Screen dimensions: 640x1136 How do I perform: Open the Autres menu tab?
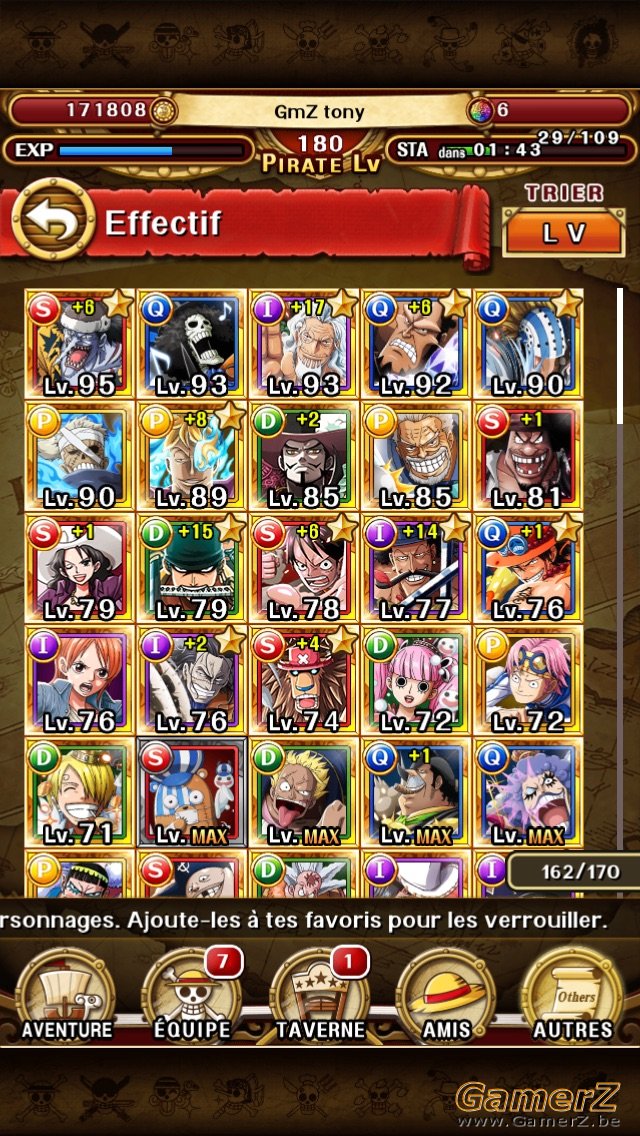pos(573,996)
